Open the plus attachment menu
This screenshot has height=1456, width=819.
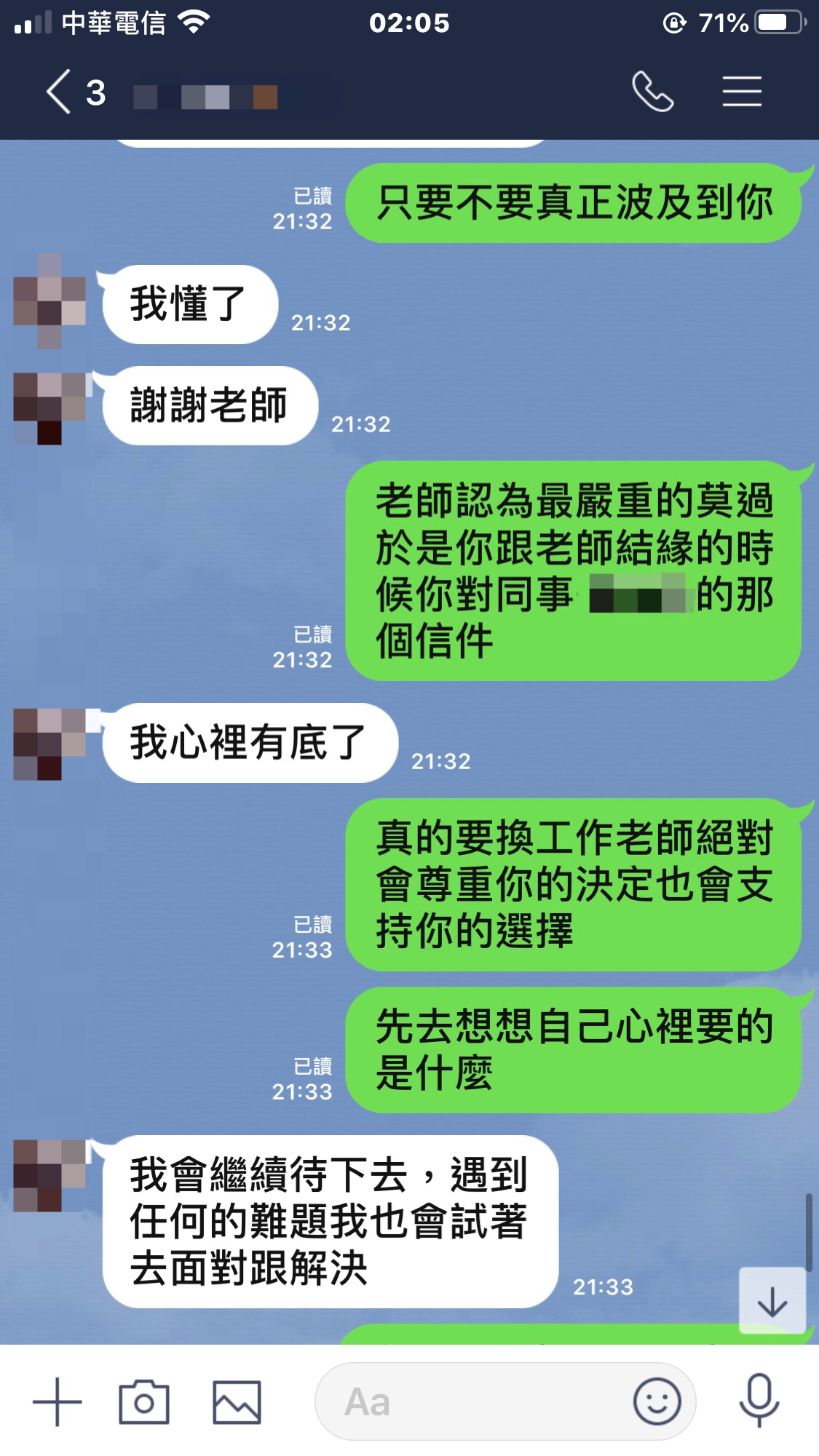point(58,1401)
